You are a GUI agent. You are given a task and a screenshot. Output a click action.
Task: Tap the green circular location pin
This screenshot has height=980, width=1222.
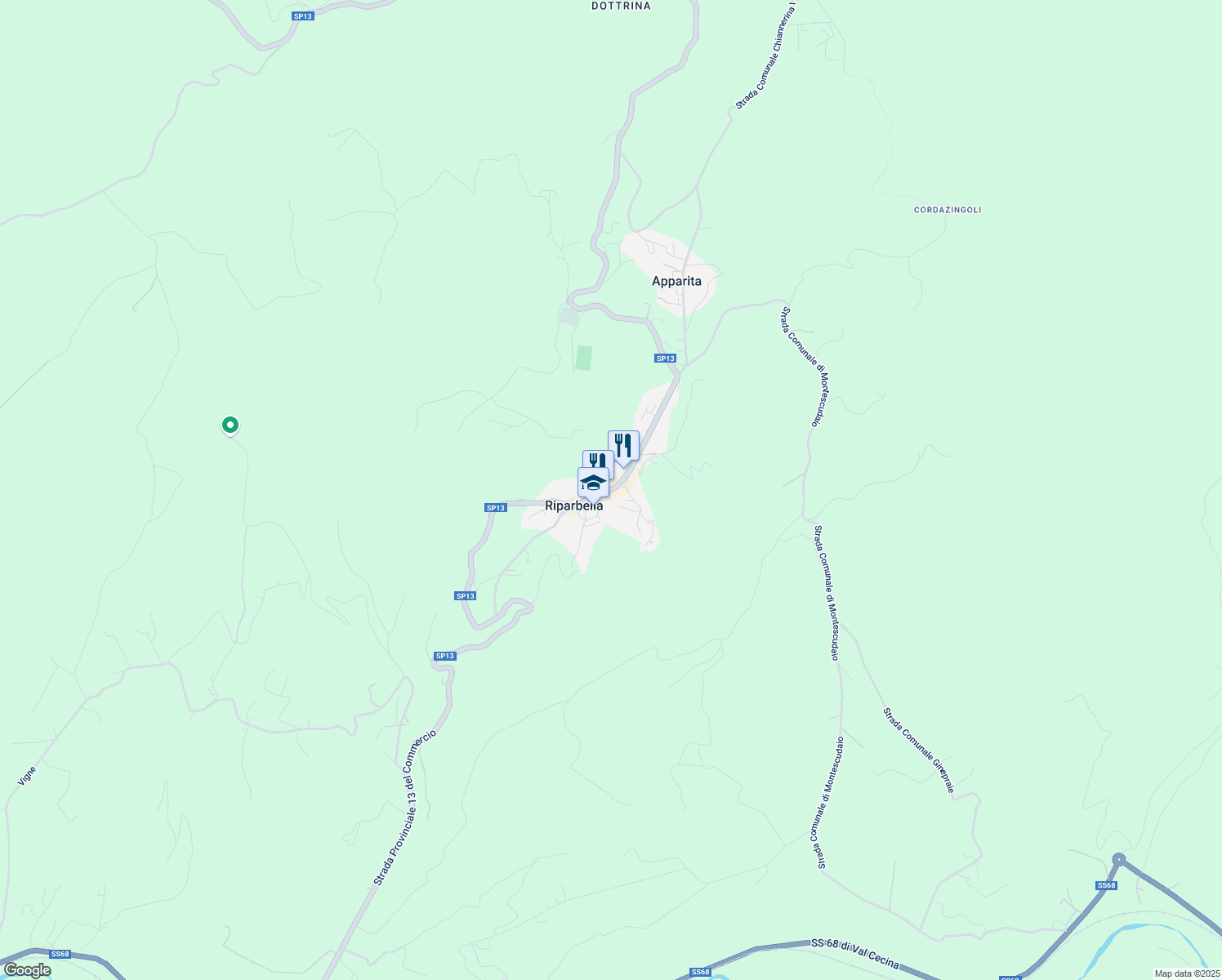(230, 425)
